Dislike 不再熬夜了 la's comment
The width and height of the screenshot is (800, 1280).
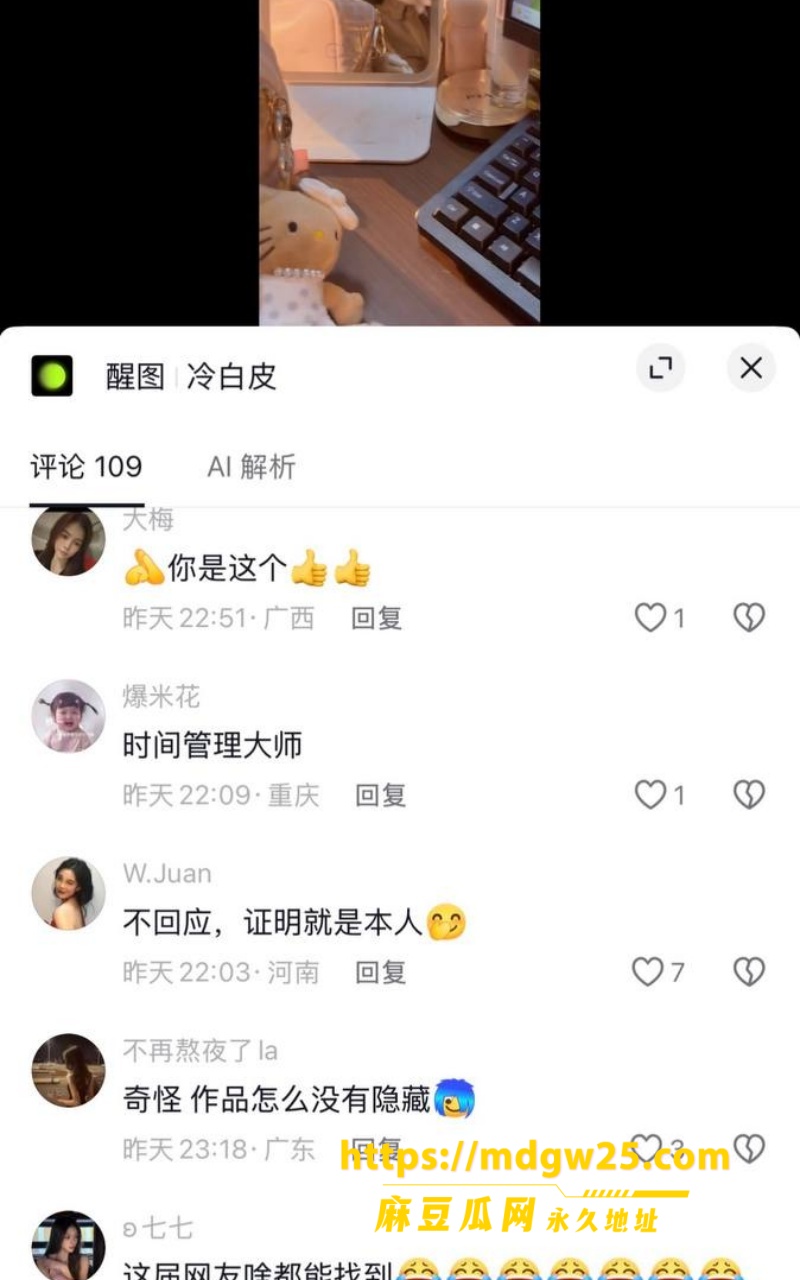pos(749,1148)
